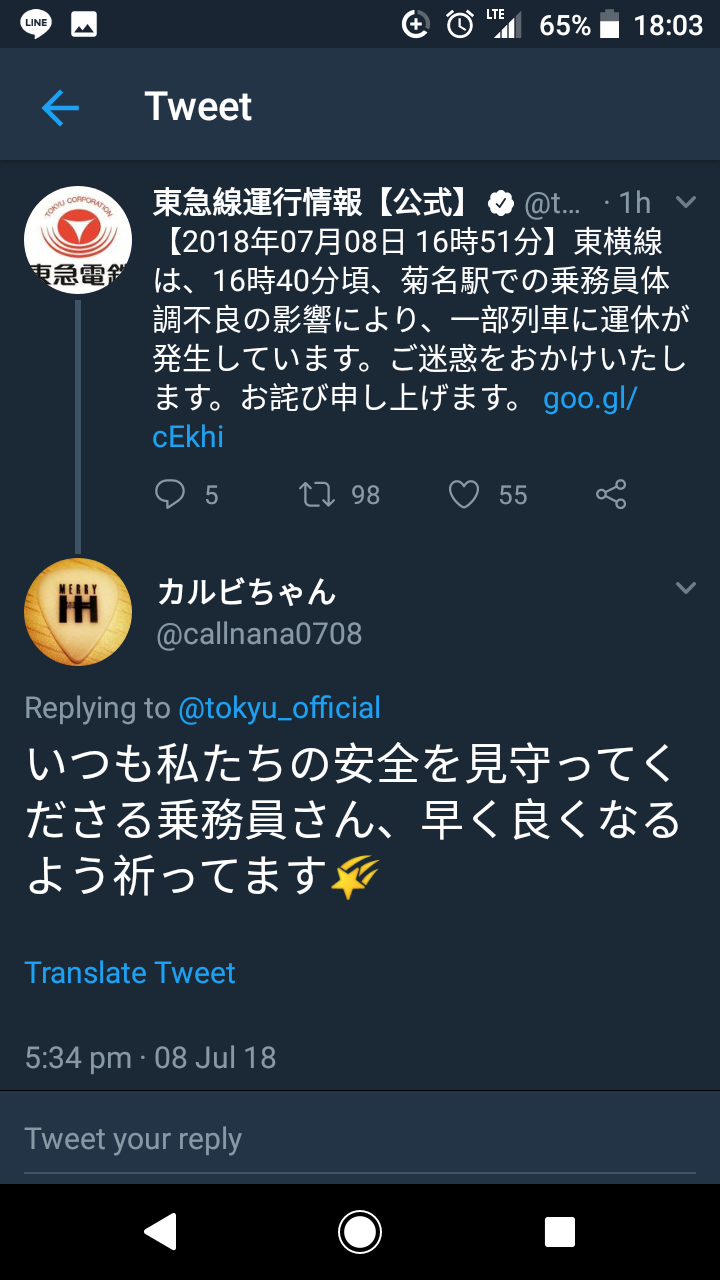This screenshot has height=1280, width=720.
Task: Retweet the 東急線運行情報 tweet
Action: pos(318,494)
